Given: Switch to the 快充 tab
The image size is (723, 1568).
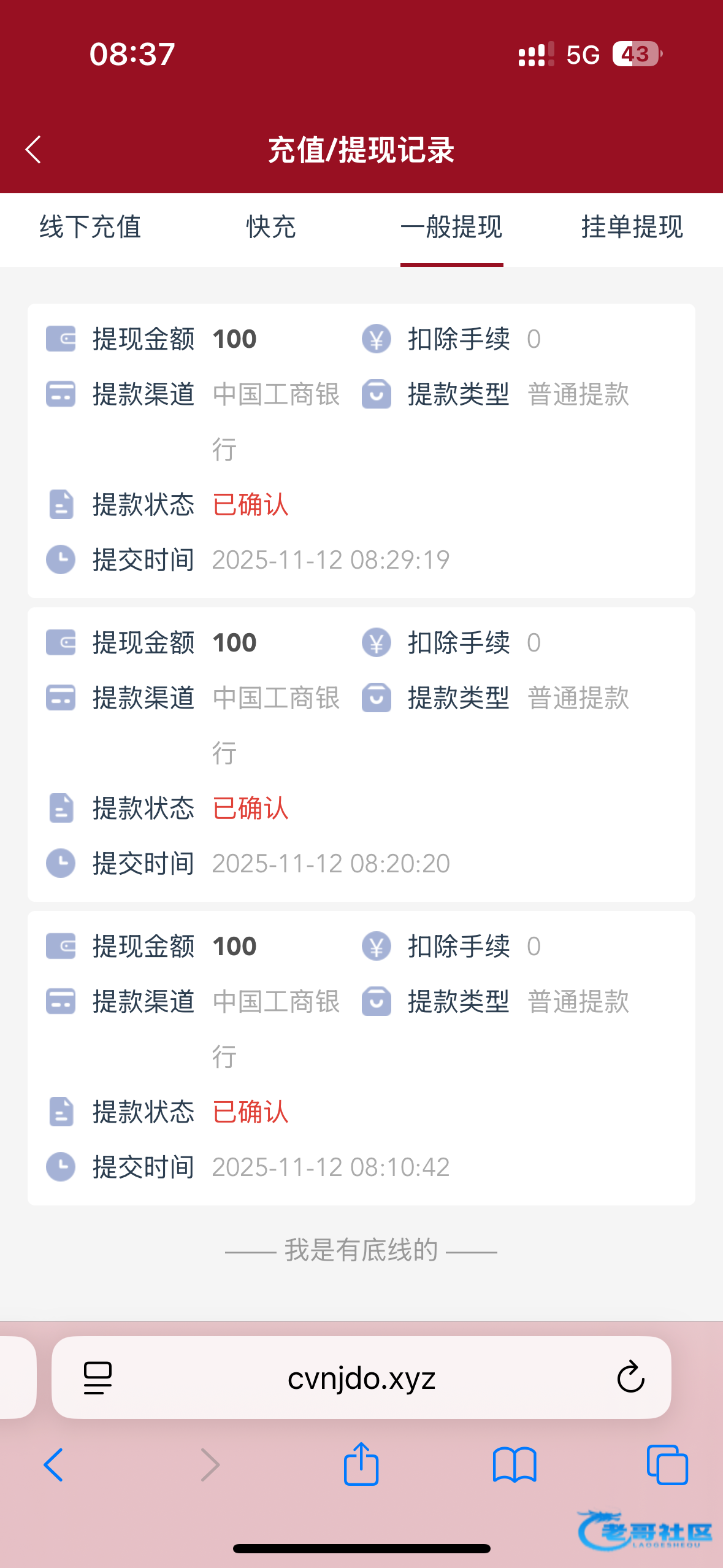Looking at the screenshot, I should 271,227.
